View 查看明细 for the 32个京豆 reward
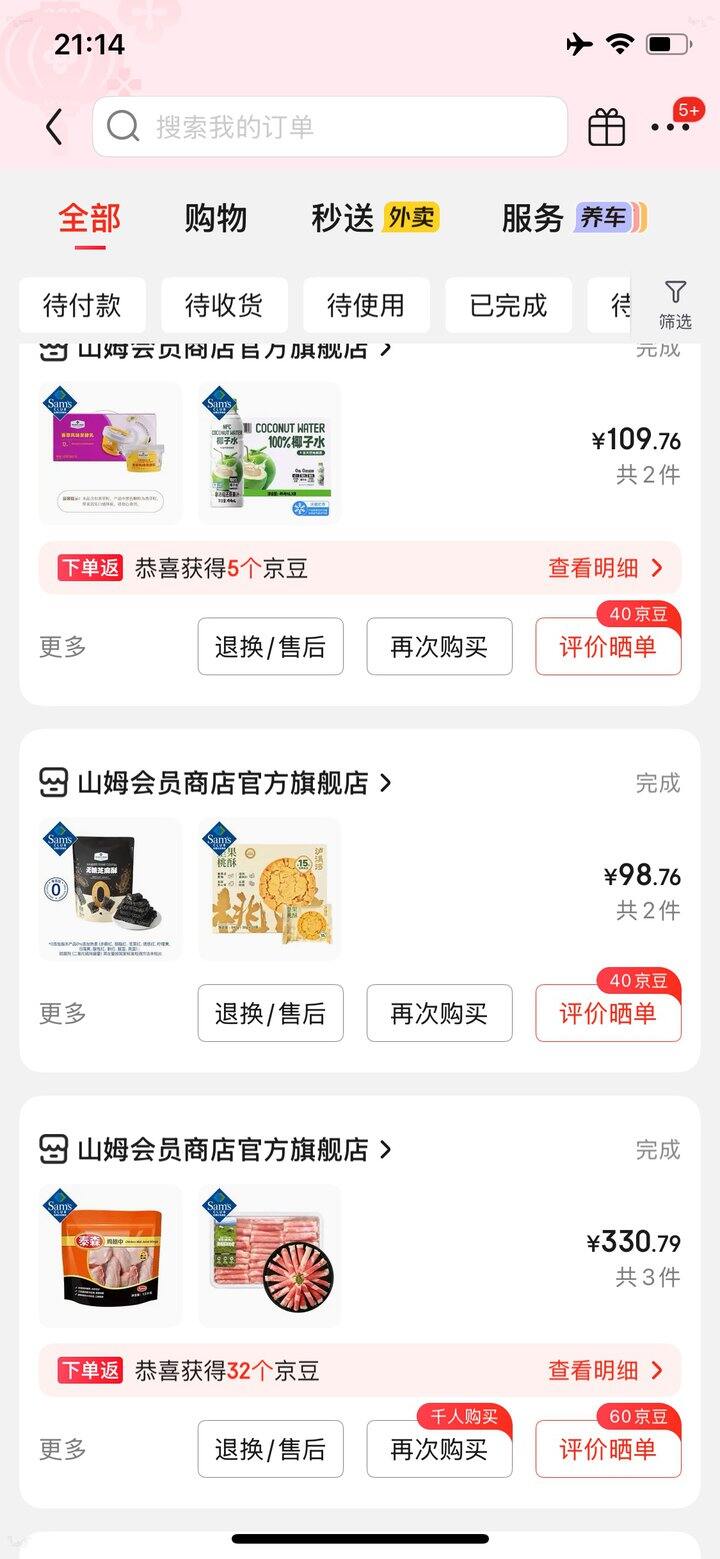Screen dimensions: 720x1559 (605, 1370)
